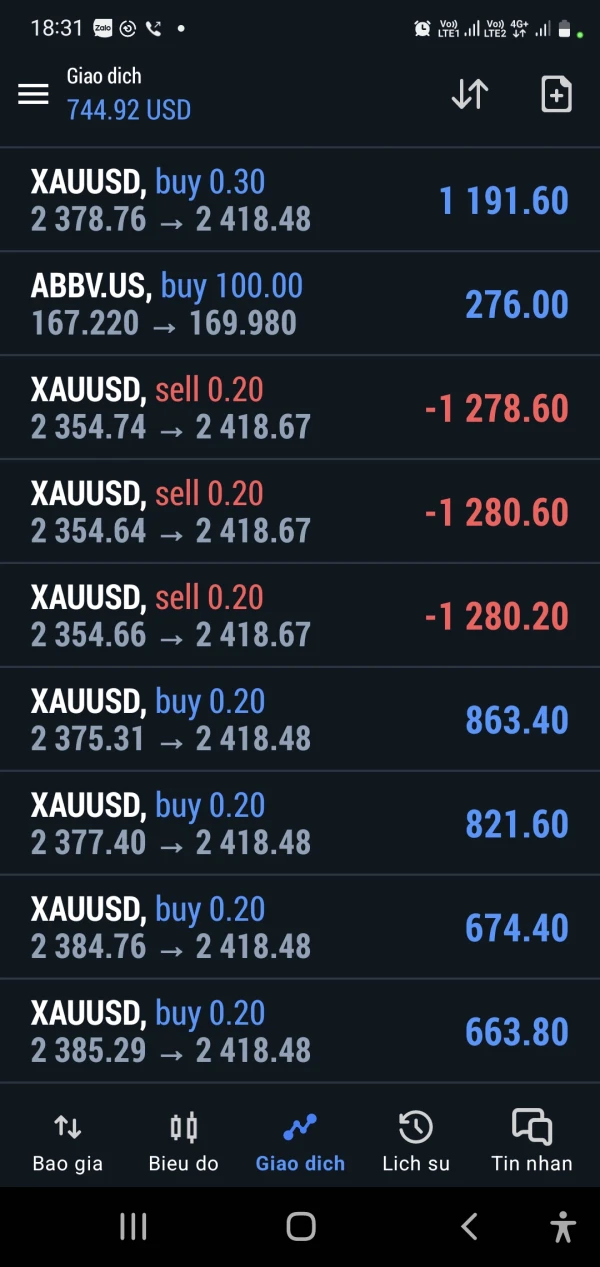Open XAUUSD buy at 2 385.29

pos(300,1032)
